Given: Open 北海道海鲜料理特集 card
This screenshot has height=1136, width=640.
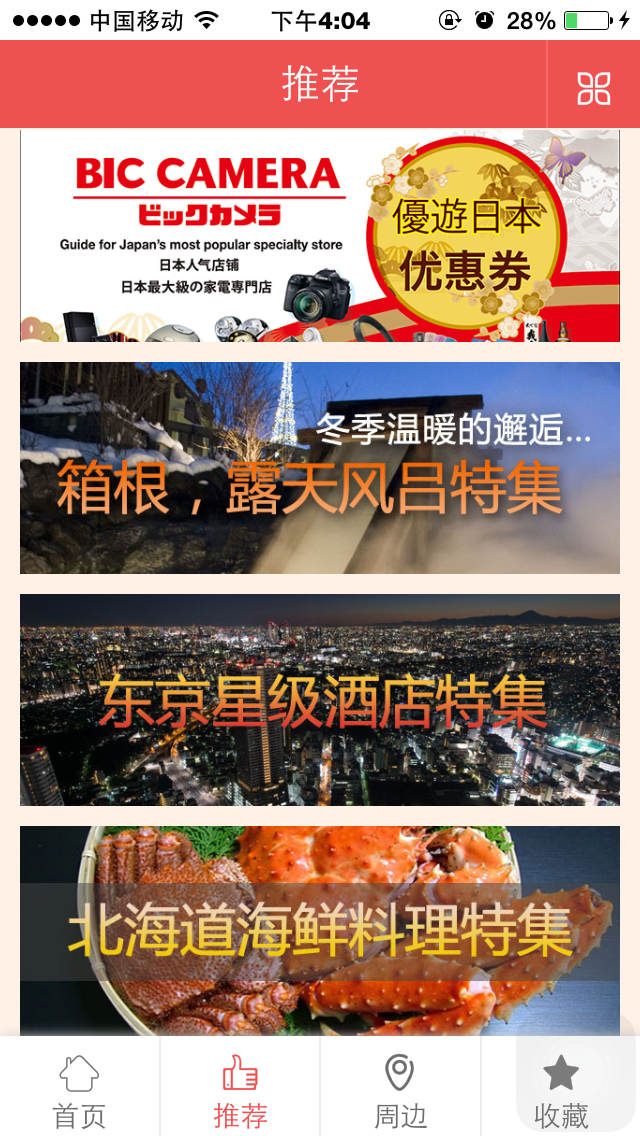Looking at the screenshot, I should pos(320,931).
